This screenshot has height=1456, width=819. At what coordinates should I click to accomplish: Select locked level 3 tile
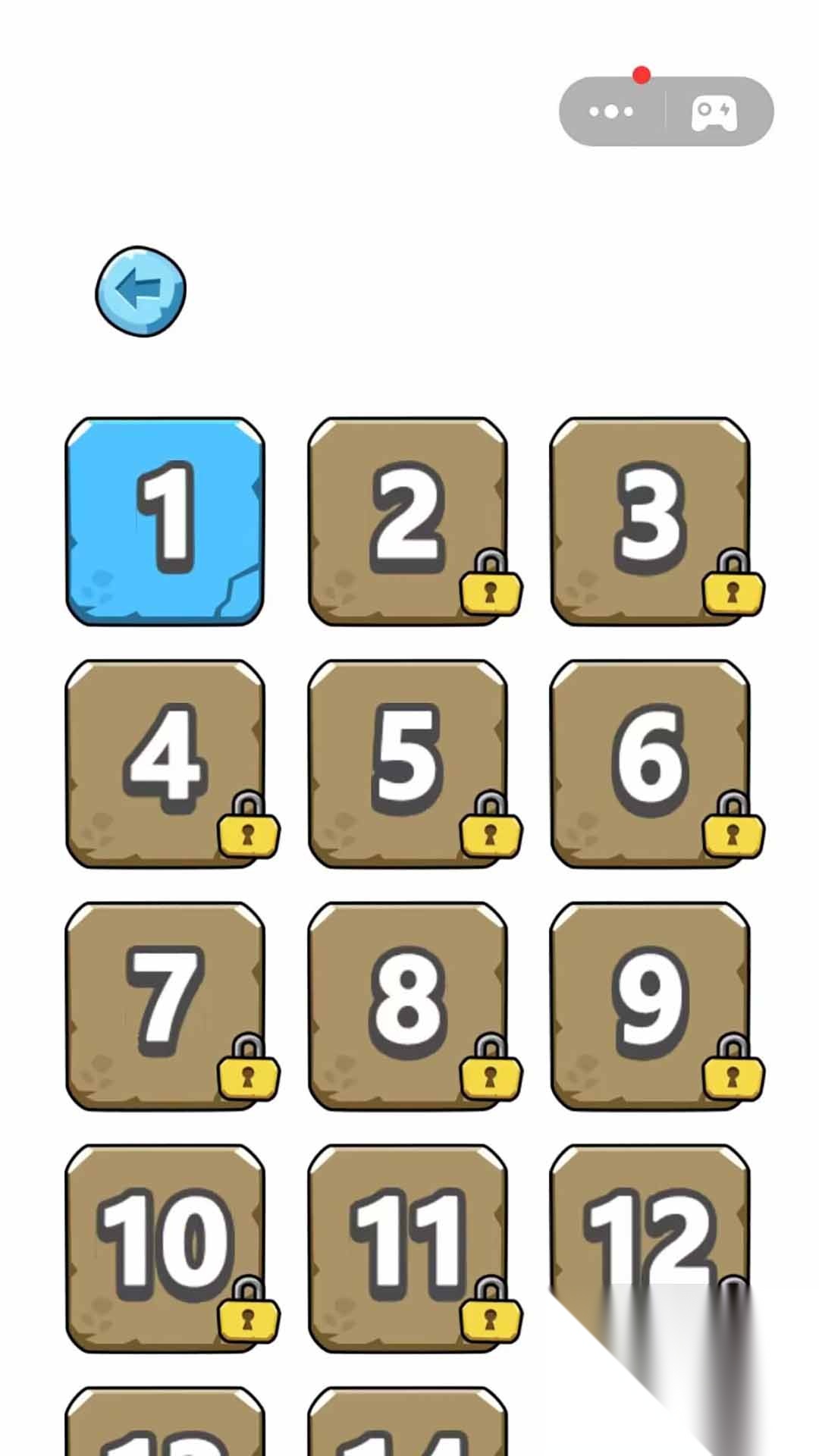pyautogui.click(x=650, y=521)
